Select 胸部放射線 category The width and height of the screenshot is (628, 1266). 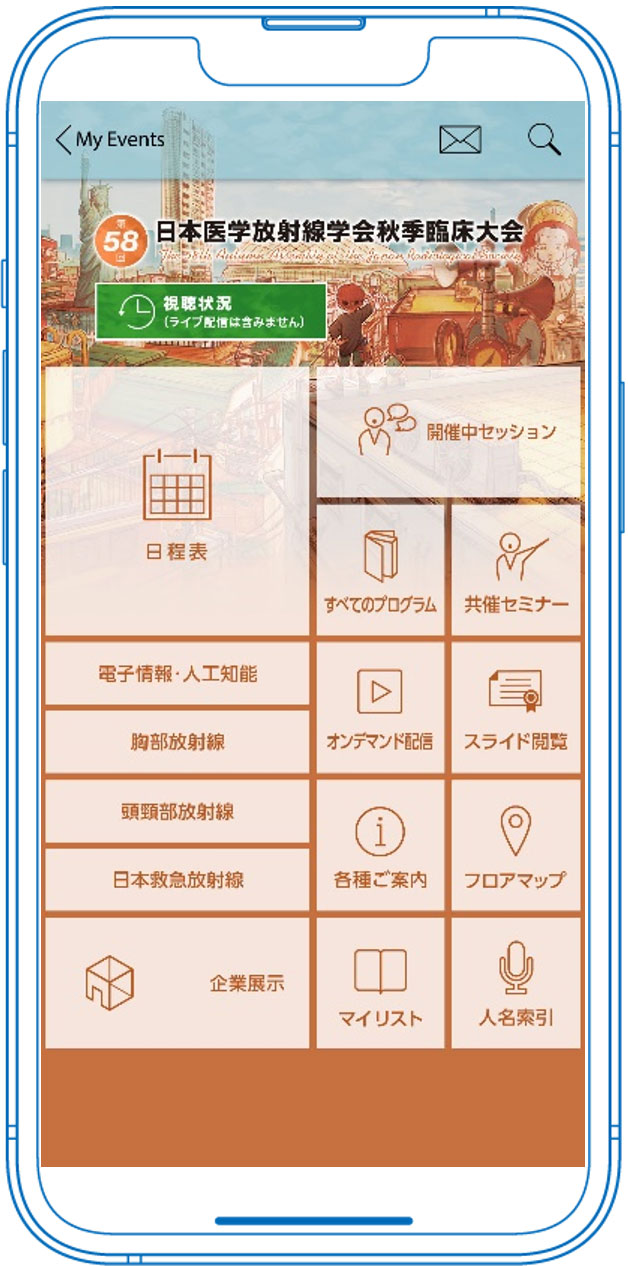click(177, 742)
